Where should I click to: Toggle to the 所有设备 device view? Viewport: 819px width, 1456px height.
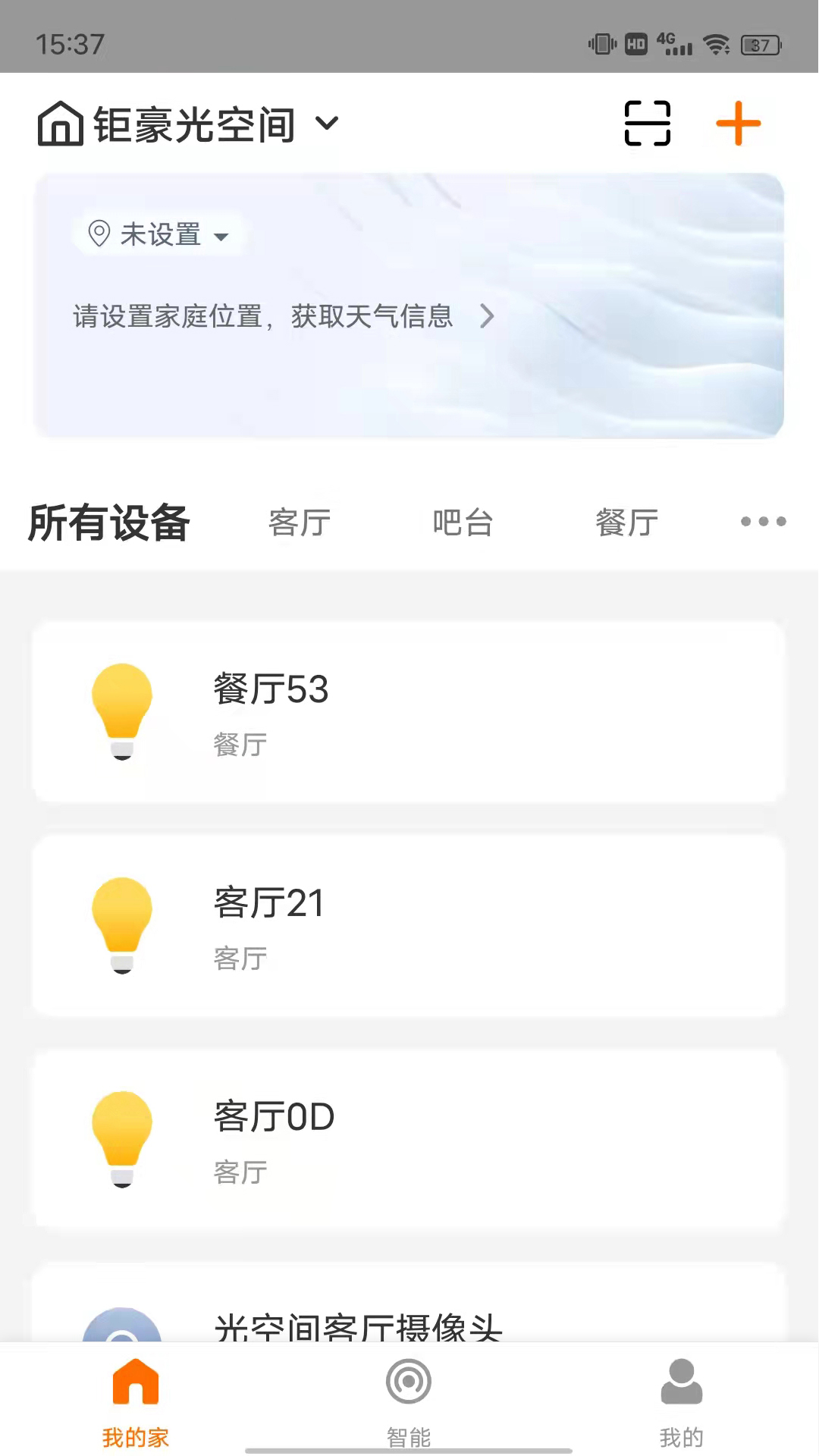click(108, 522)
